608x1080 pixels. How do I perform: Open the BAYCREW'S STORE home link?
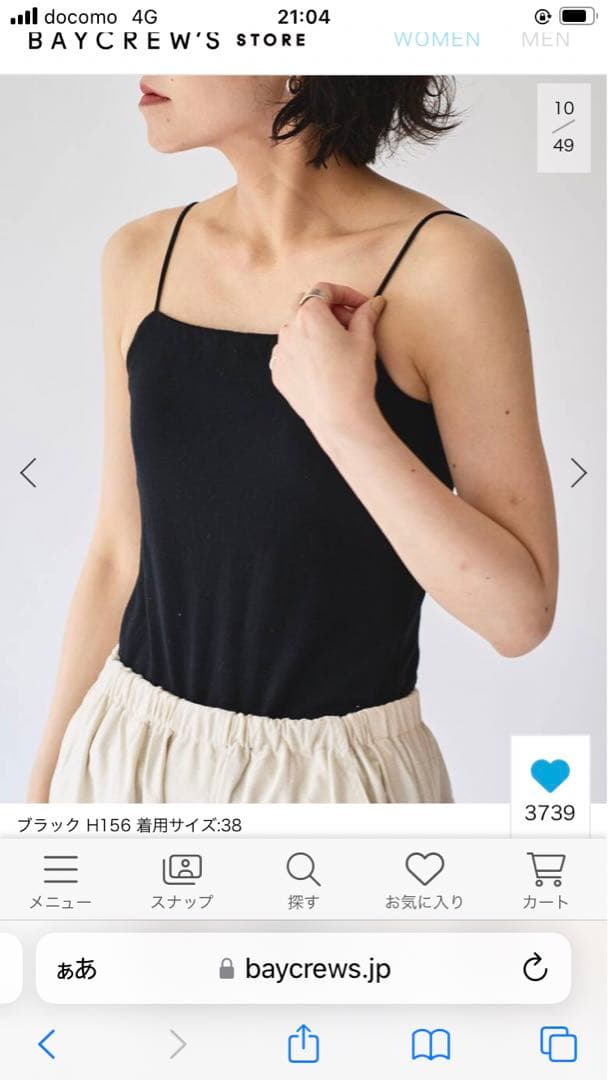(166, 40)
